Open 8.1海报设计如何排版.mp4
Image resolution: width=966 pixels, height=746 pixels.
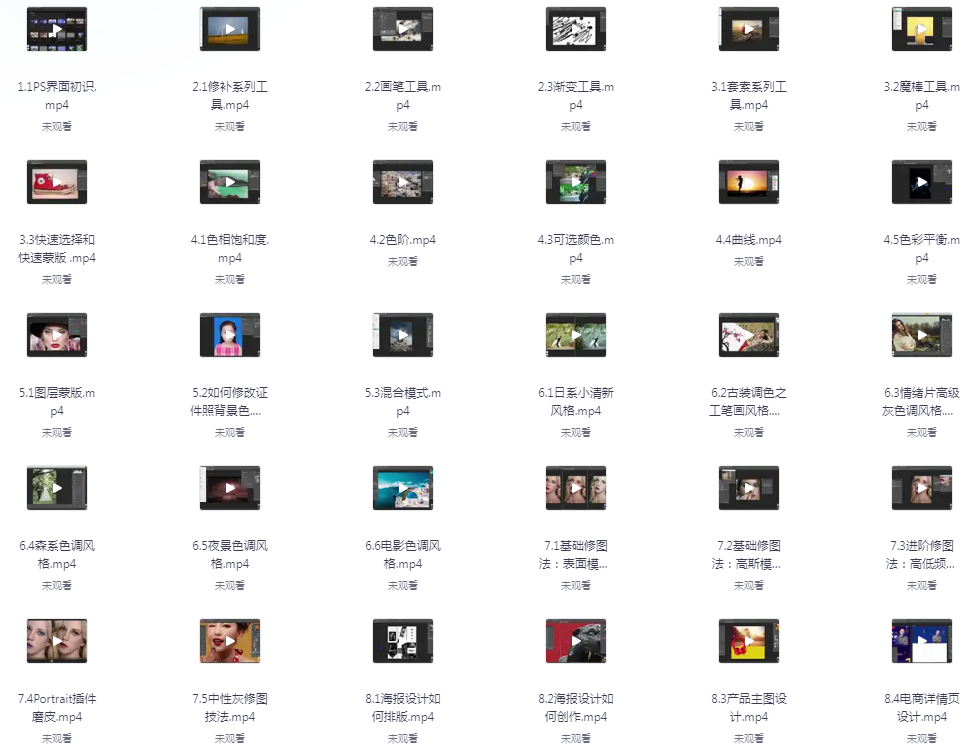(x=403, y=641)
